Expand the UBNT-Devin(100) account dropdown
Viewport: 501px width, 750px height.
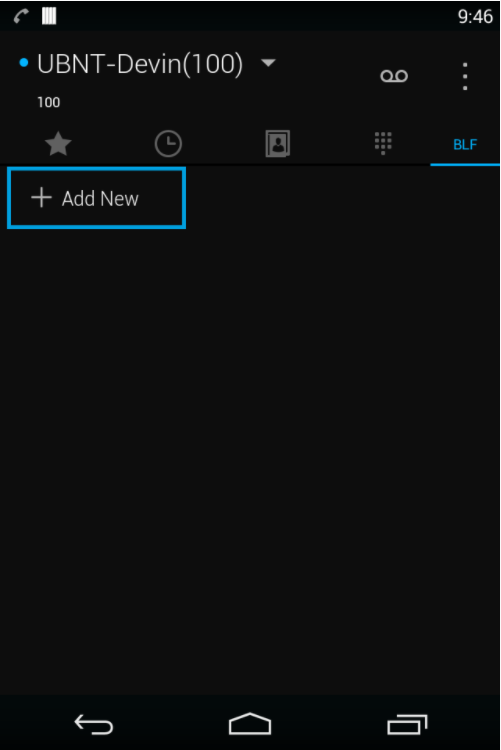coord(268,63)
